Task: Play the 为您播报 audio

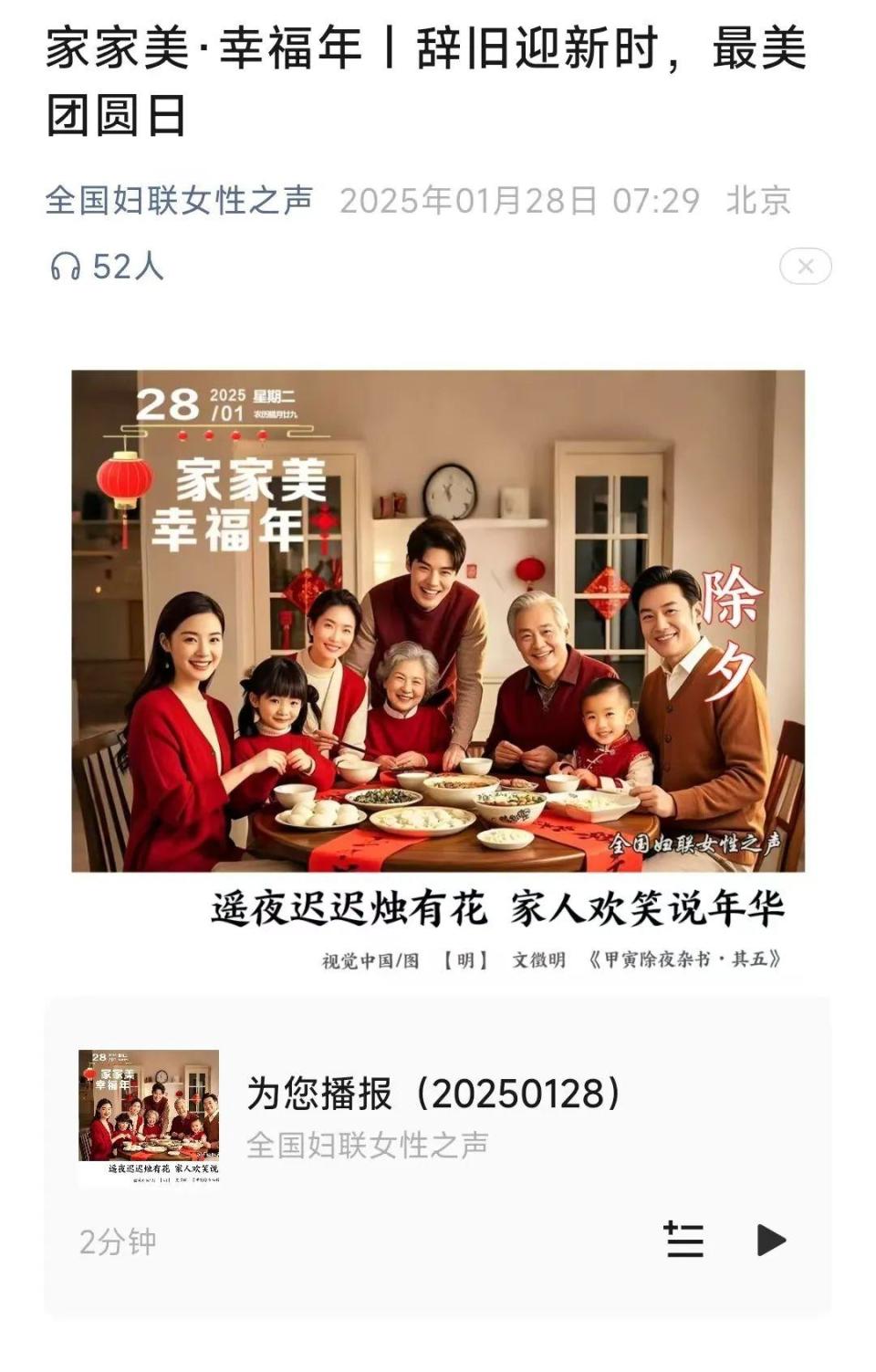Action: (x=771, y=1240)
